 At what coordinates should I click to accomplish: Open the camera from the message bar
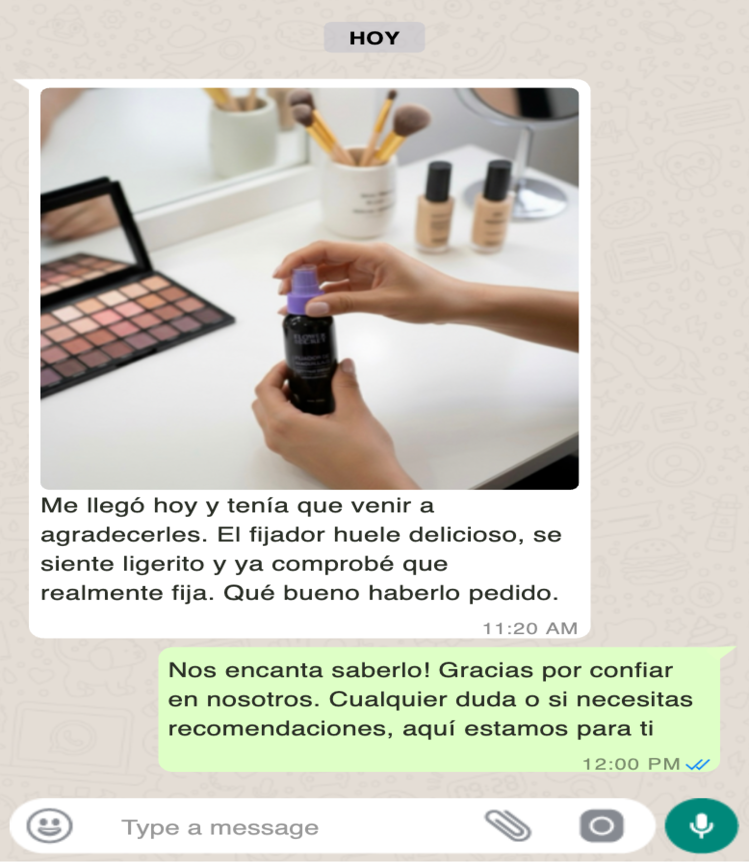pyautogui.click(x=601, y=826)
